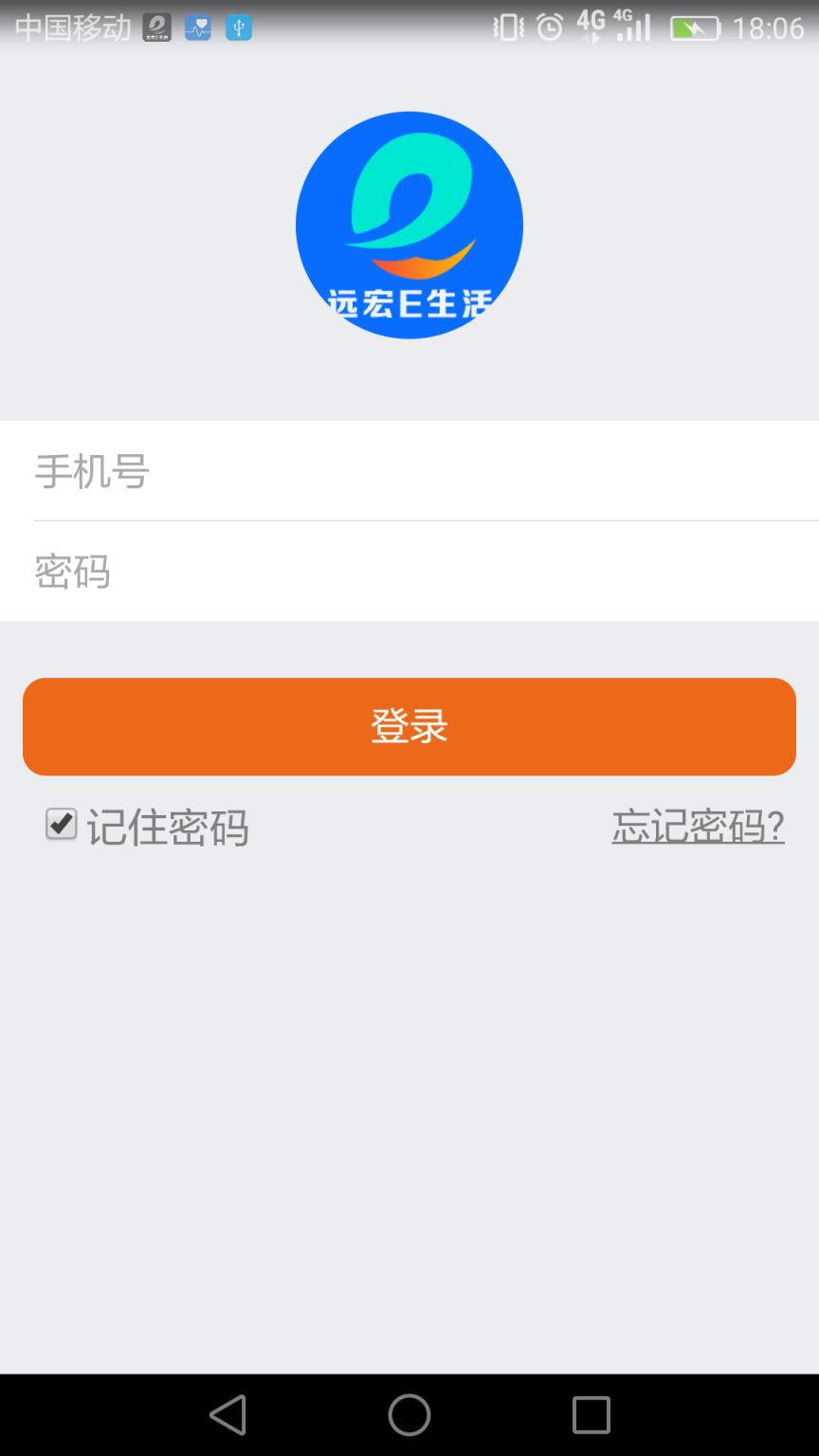
Task: Open the recent apps overview button
Action: 591,1415
